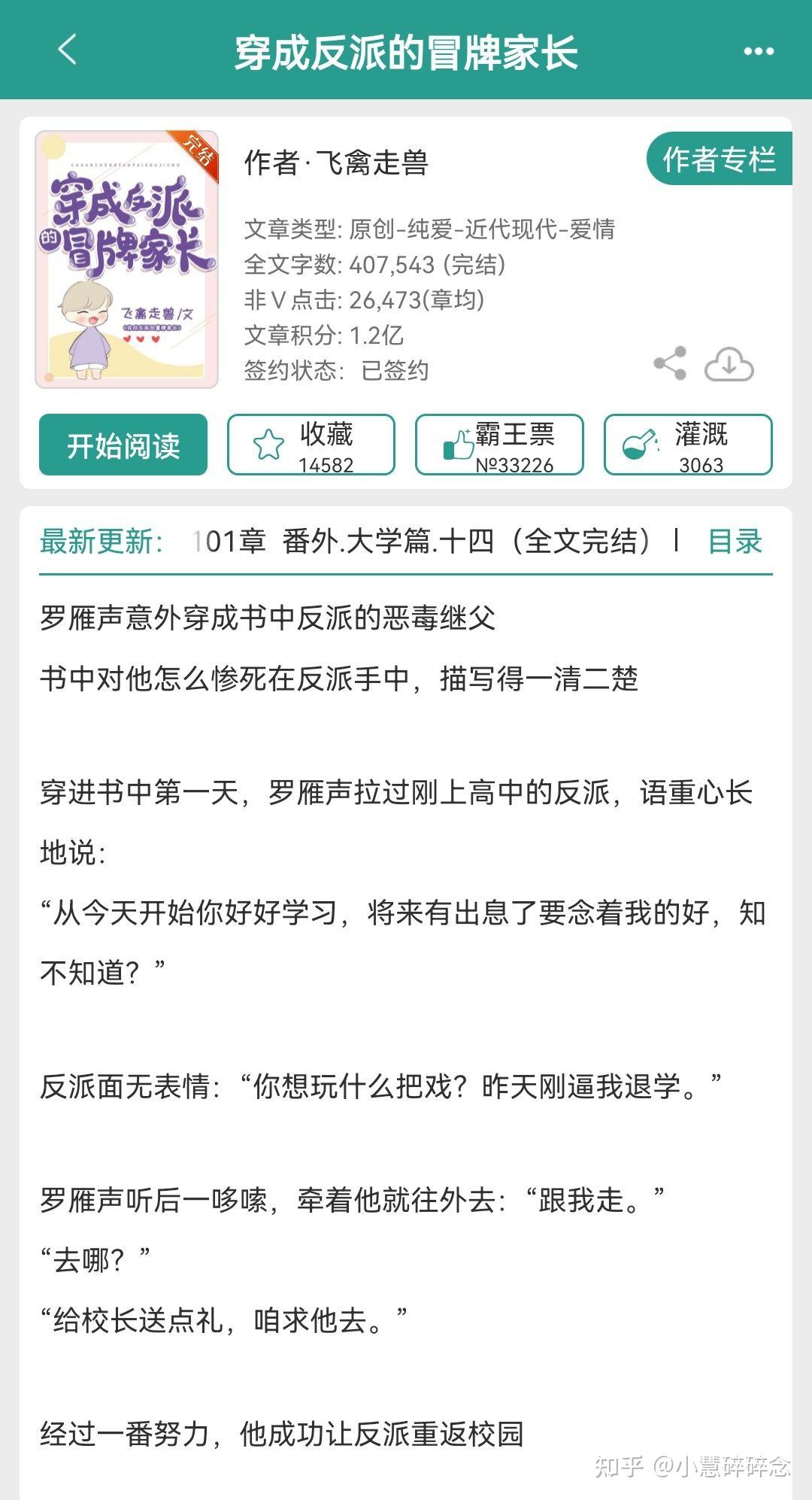This screenshot has width=812, height=1500.
Task: Tap the 霸王票 button
Action: [x=499, y=445]
